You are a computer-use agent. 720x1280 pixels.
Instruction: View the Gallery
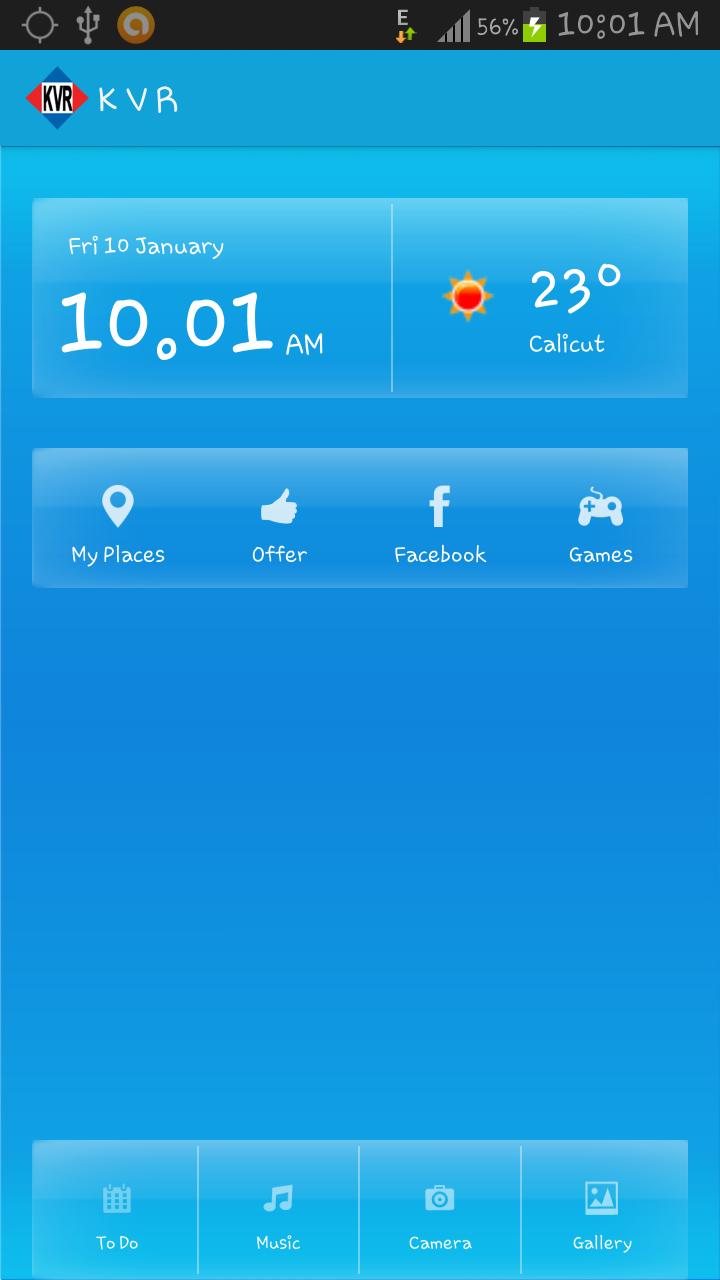tap(602, 1214)
